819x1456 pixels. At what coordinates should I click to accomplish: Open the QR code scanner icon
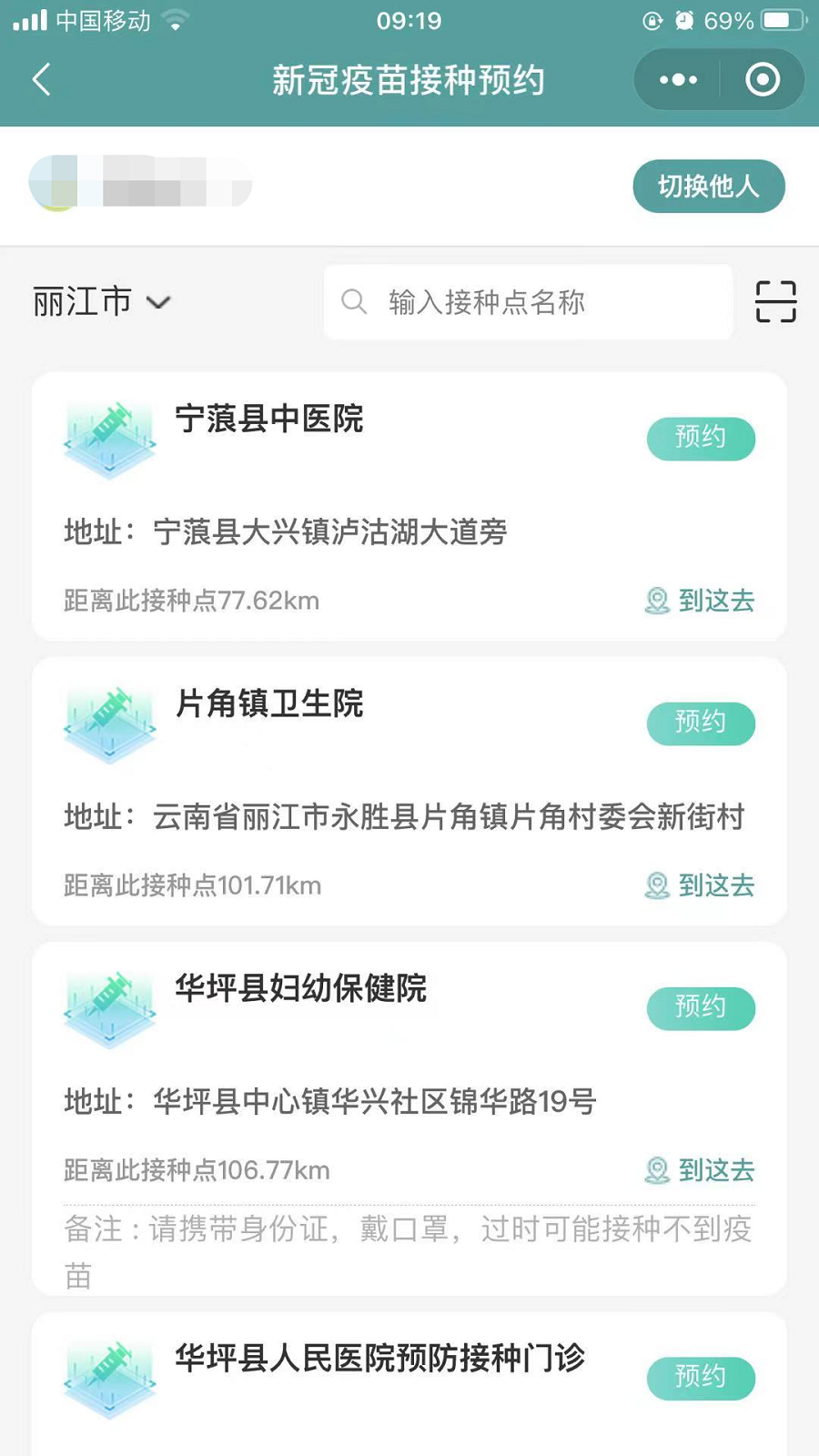click(x=775, y=302)
